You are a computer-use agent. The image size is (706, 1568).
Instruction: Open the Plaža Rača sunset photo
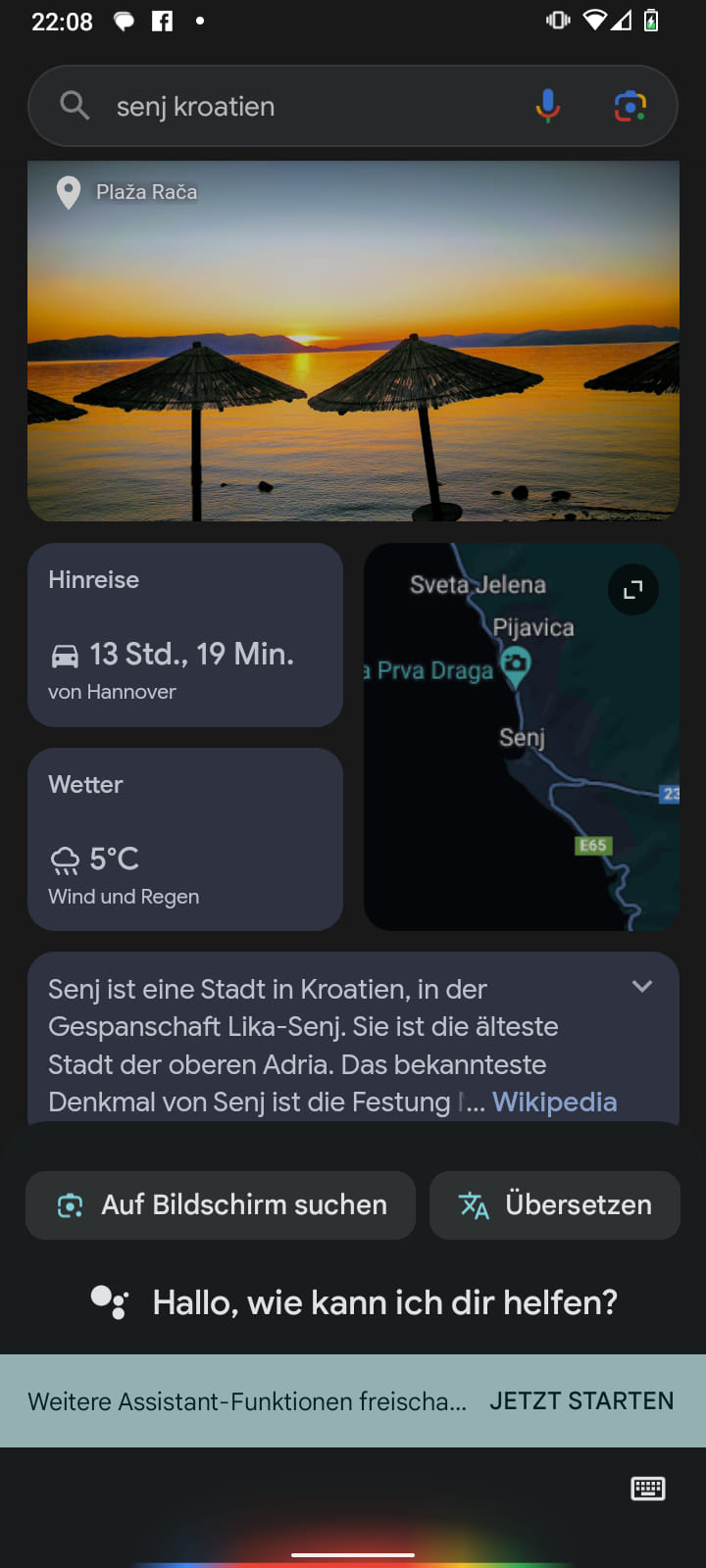click(x=353, y=341)
